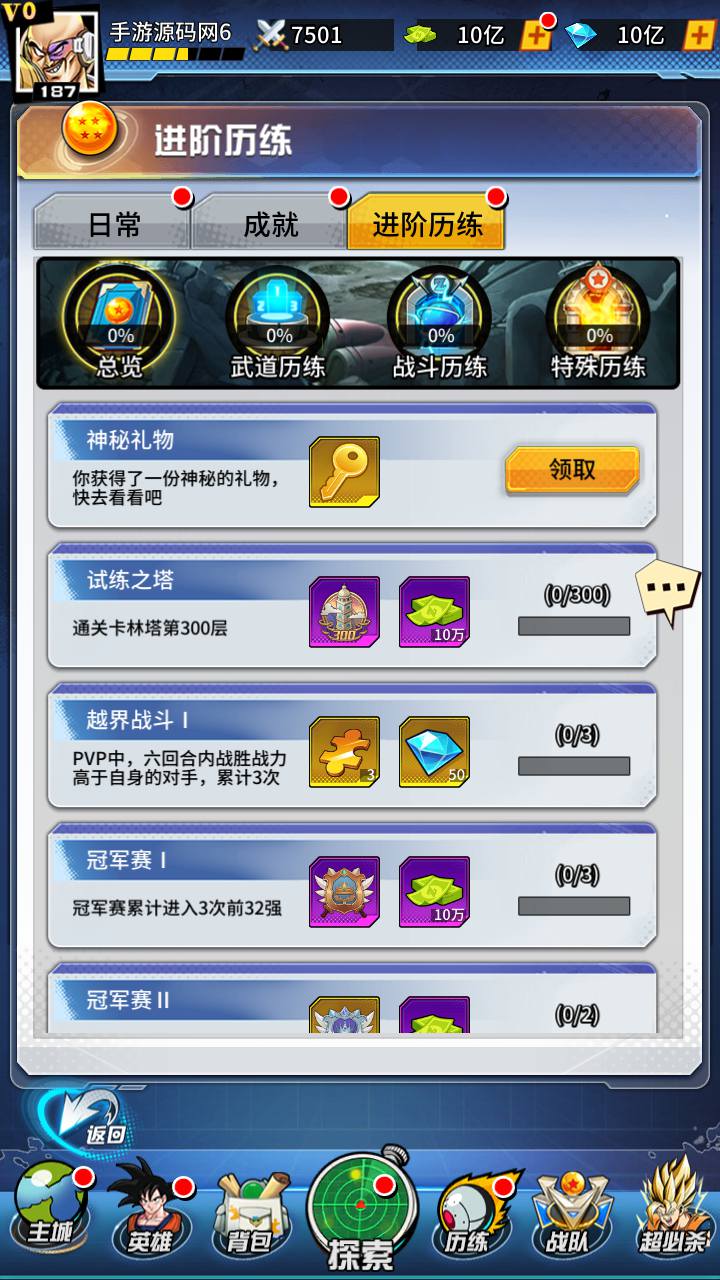The width and height of the screenshot is (720, 1280).
Task: Switch to the 成就 tab
Action: [270, 224]
